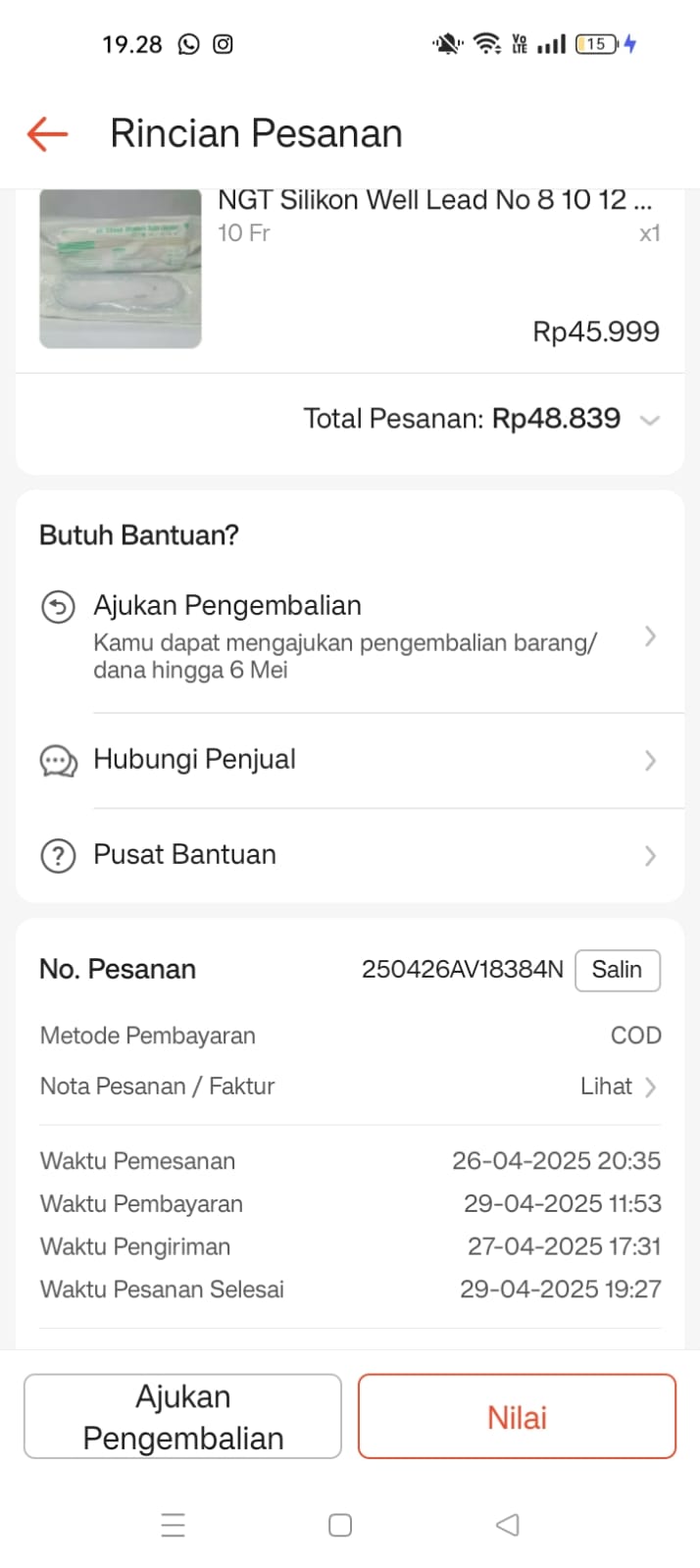The image size is (700, 1568).
Task: Go to the system home screen
Action: click(x=340, y=1525)
